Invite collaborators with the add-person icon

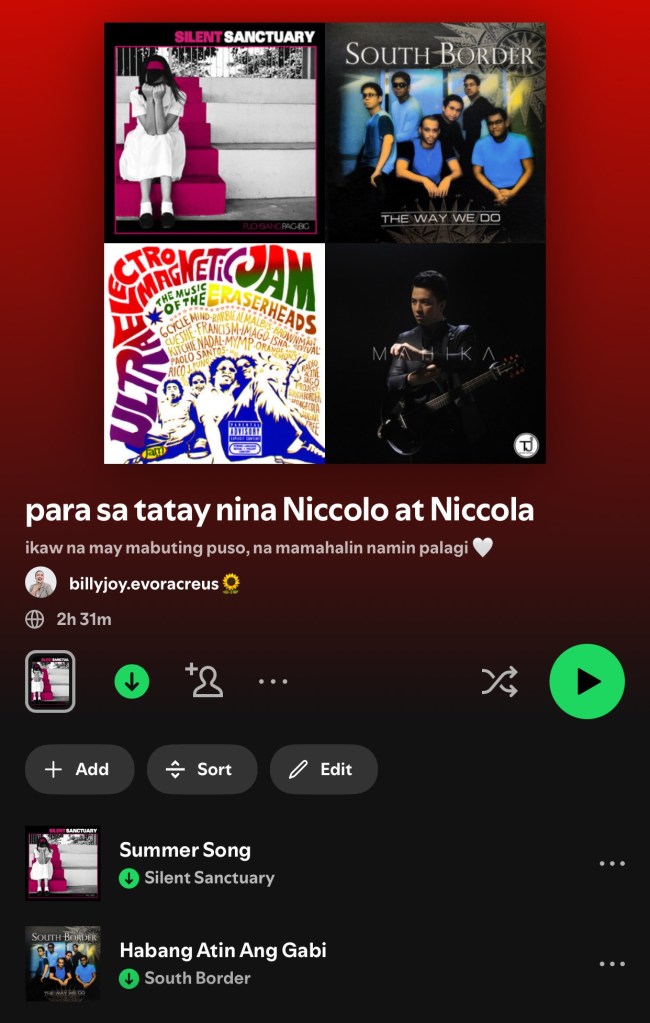(x=204, y=680)
